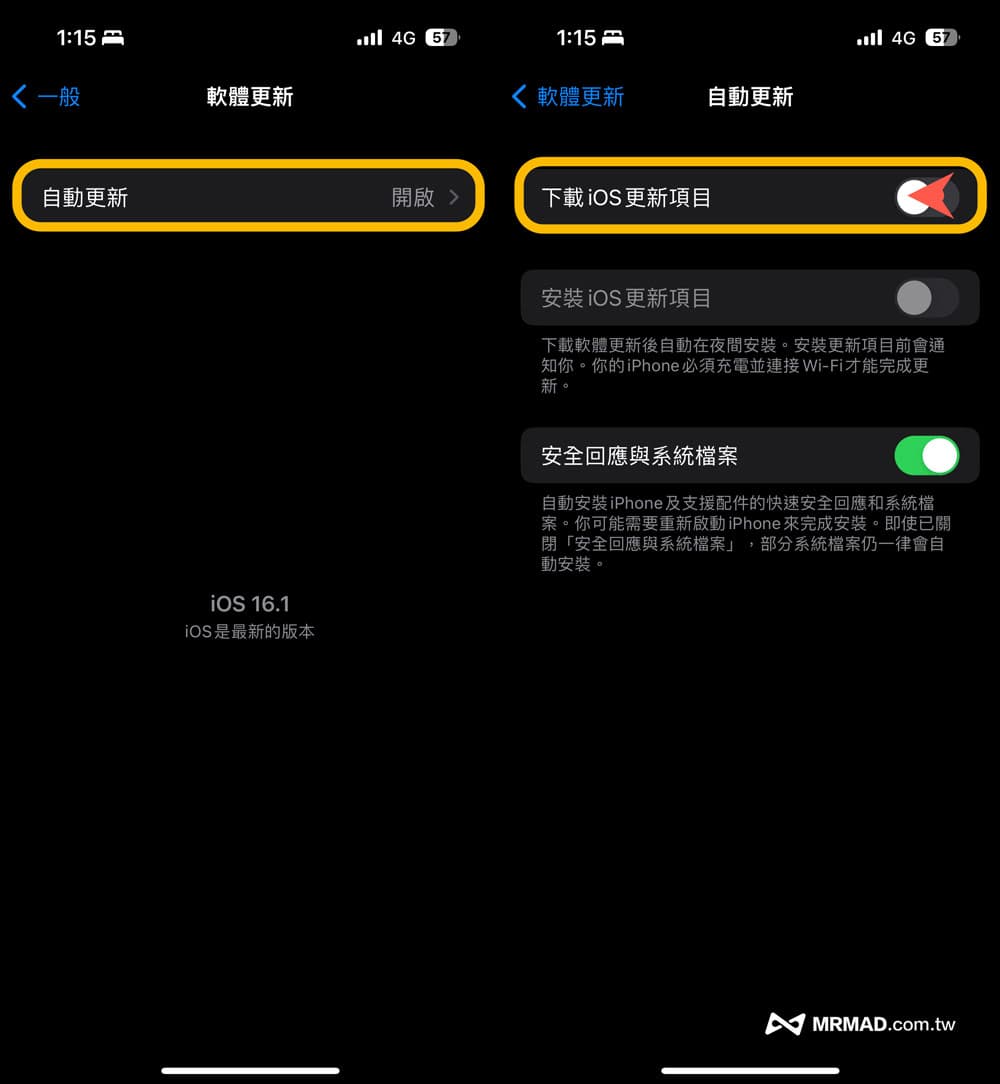
Task: Return to the 軟體更新 page
Action: tap(568, 97)
